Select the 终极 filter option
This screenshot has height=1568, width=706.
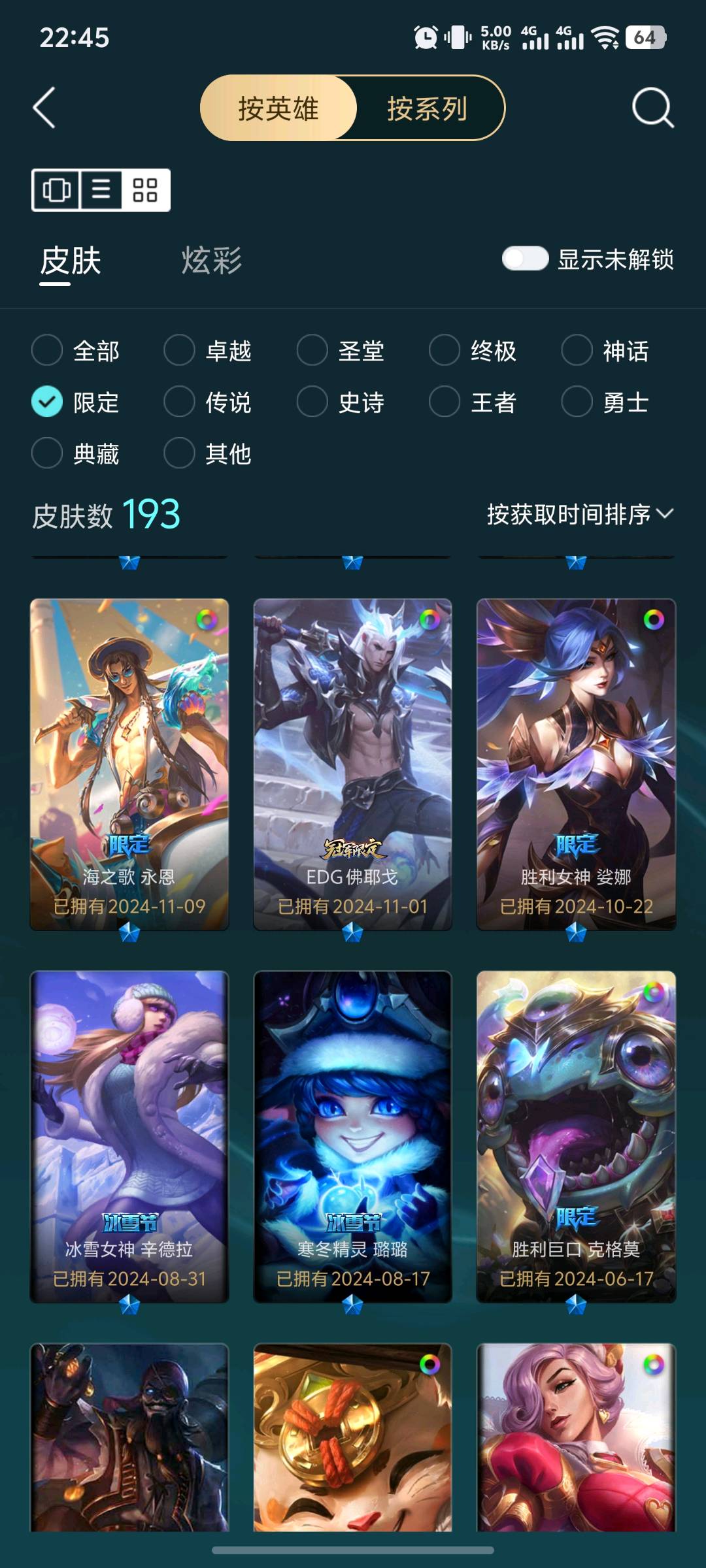pyautogui.click(x=473, y=351)
